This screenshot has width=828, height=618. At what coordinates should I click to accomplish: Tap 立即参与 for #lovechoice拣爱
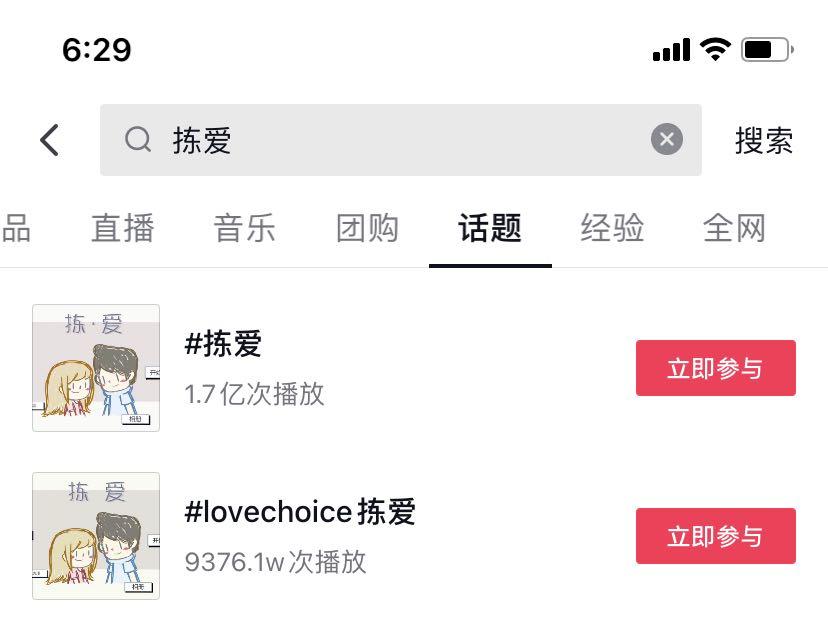(715, 536)
